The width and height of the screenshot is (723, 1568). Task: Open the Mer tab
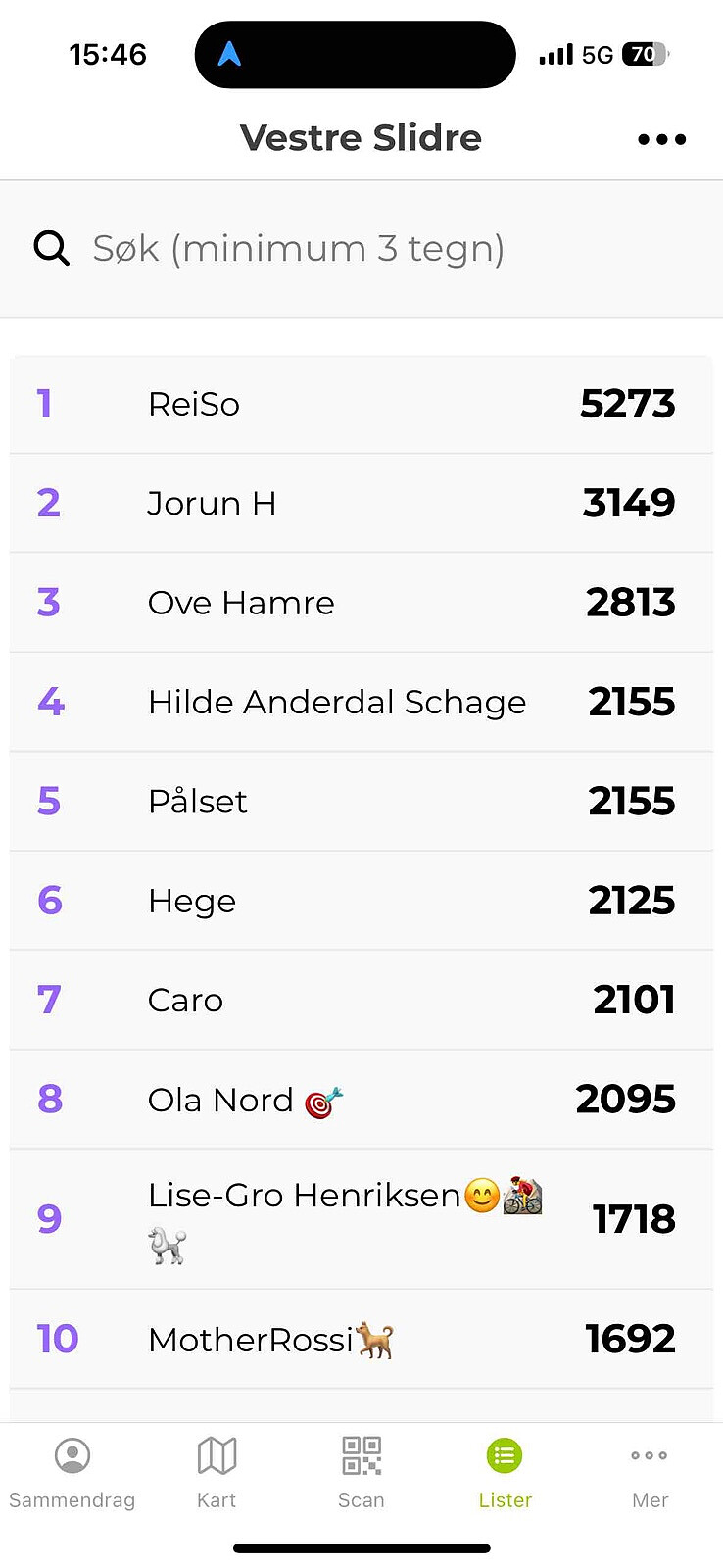point(650,1473)
